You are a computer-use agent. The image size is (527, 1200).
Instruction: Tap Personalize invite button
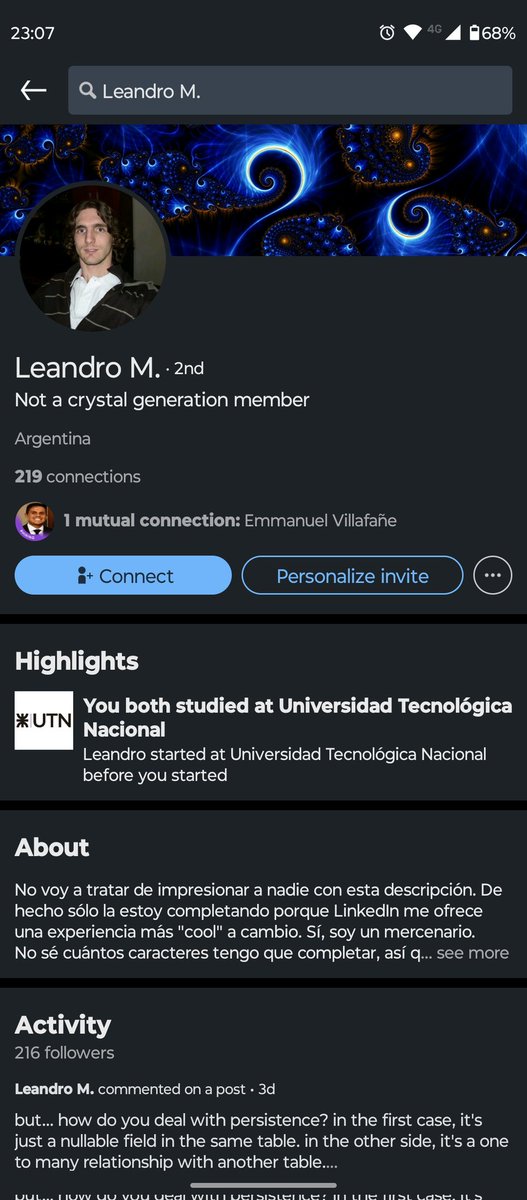point(352,576)
